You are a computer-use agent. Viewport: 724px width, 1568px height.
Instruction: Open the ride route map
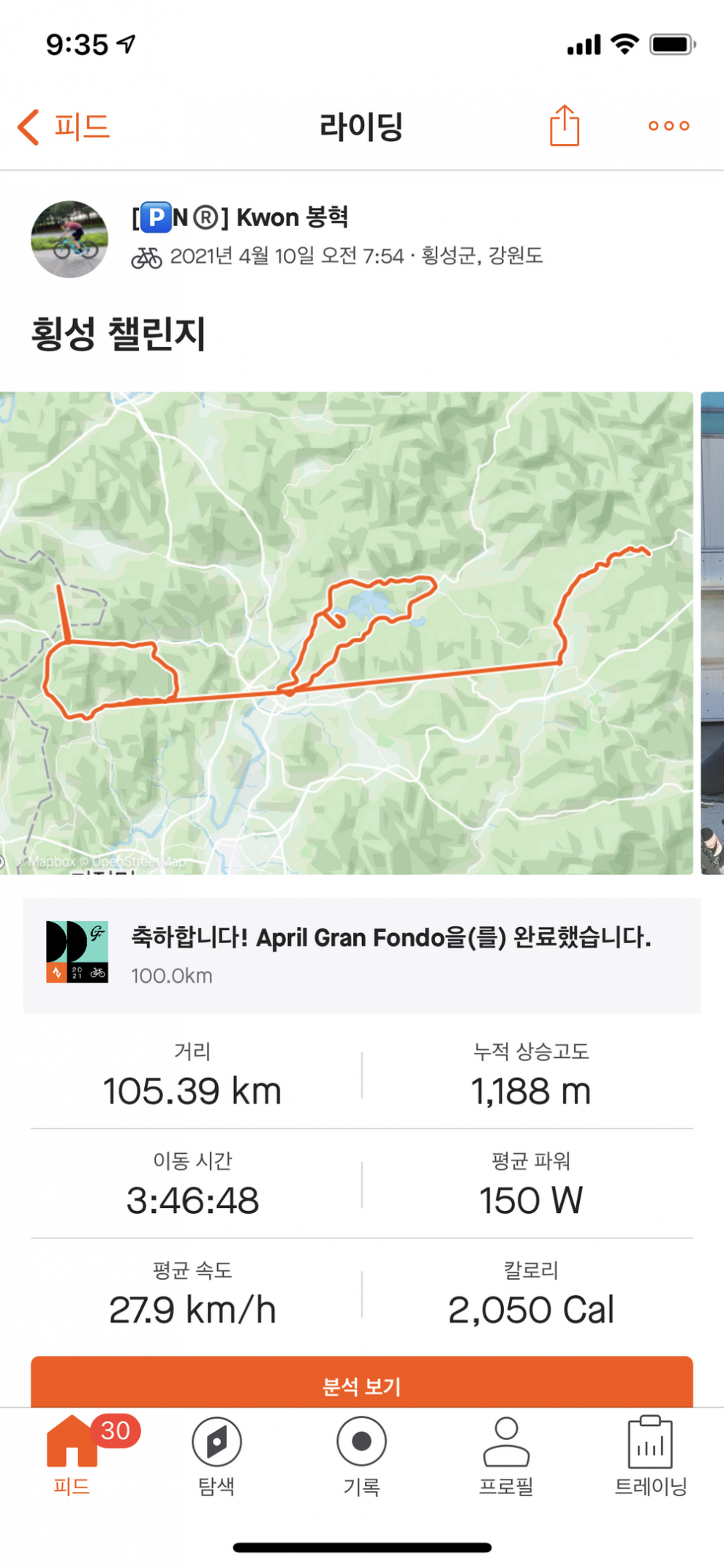(347, 633)
